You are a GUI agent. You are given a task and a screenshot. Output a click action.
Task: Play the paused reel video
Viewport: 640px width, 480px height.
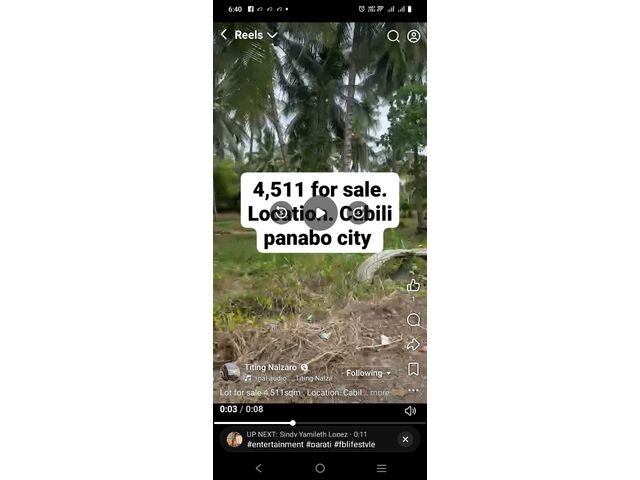pos(320,212)
